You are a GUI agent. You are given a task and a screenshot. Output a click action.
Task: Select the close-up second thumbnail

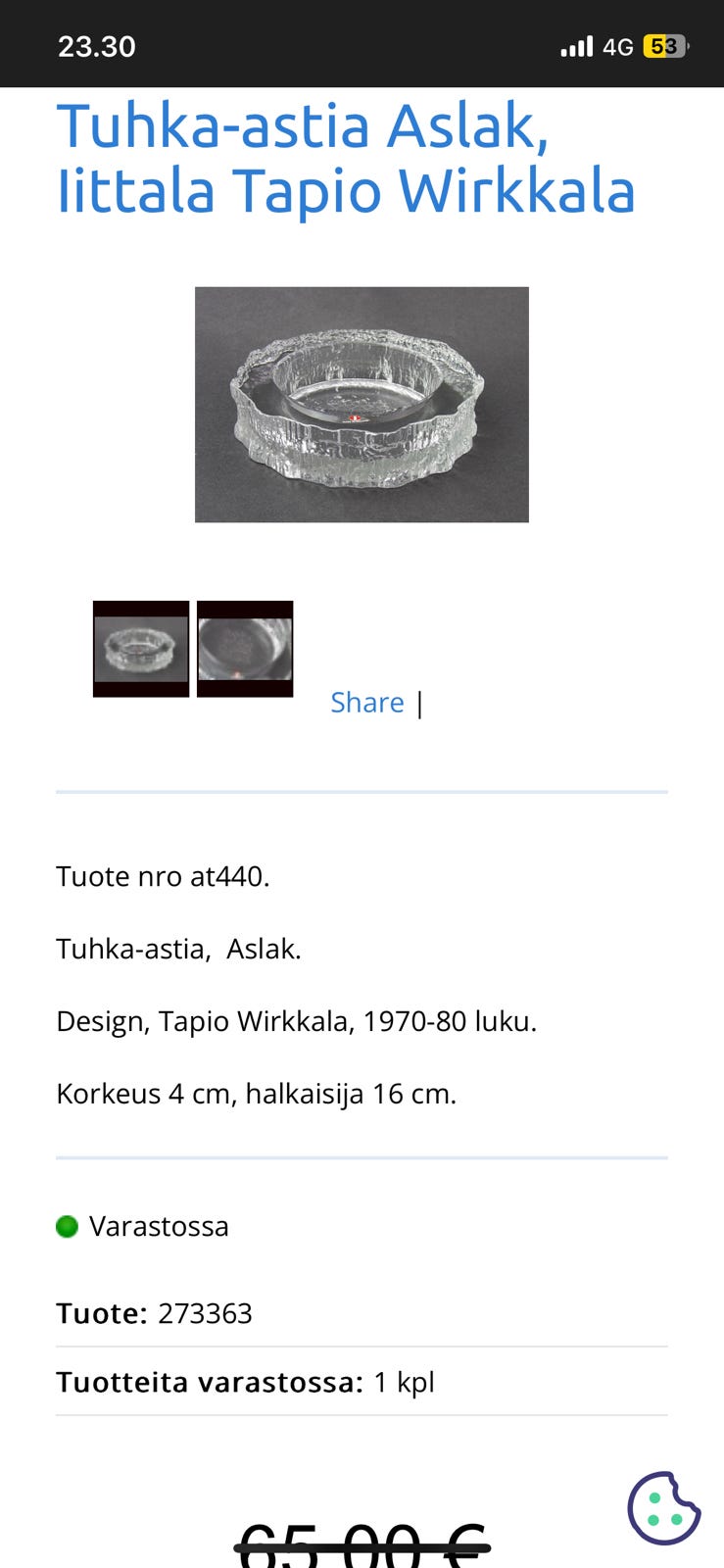(245, 649)
